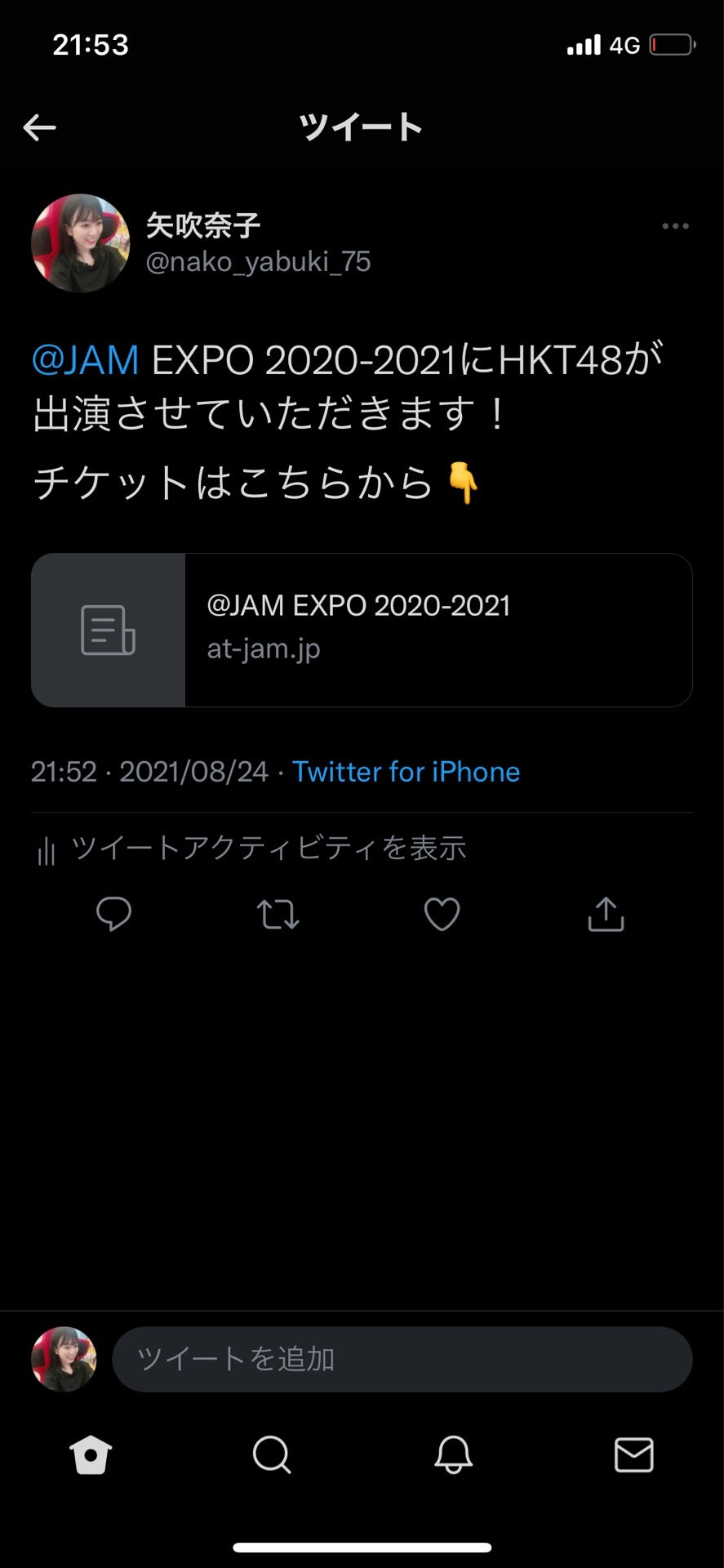Tap the Twitter for iPhone link
Image resolution: width=724 pixels, height=1568 pixels.
click(406, 772)
